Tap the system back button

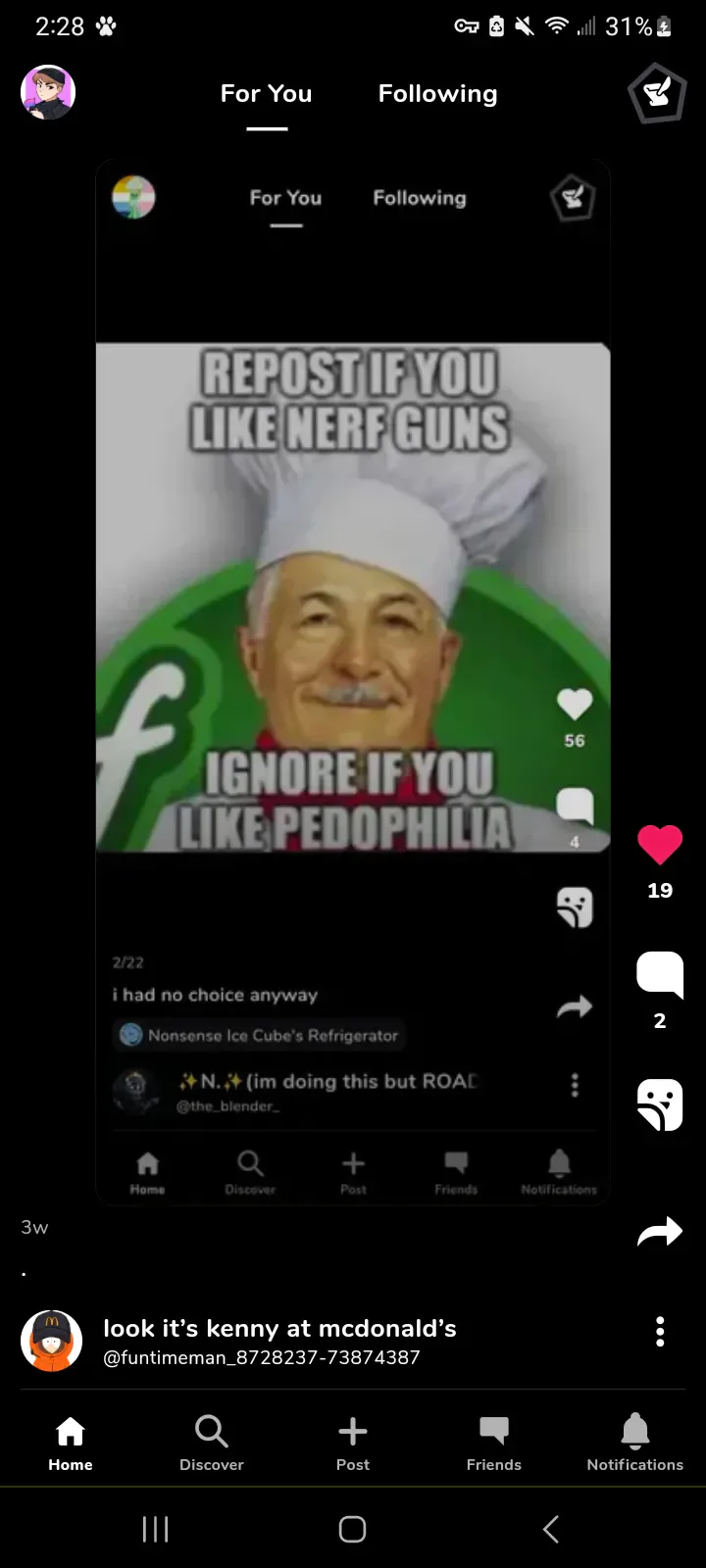coord(551,1529)
